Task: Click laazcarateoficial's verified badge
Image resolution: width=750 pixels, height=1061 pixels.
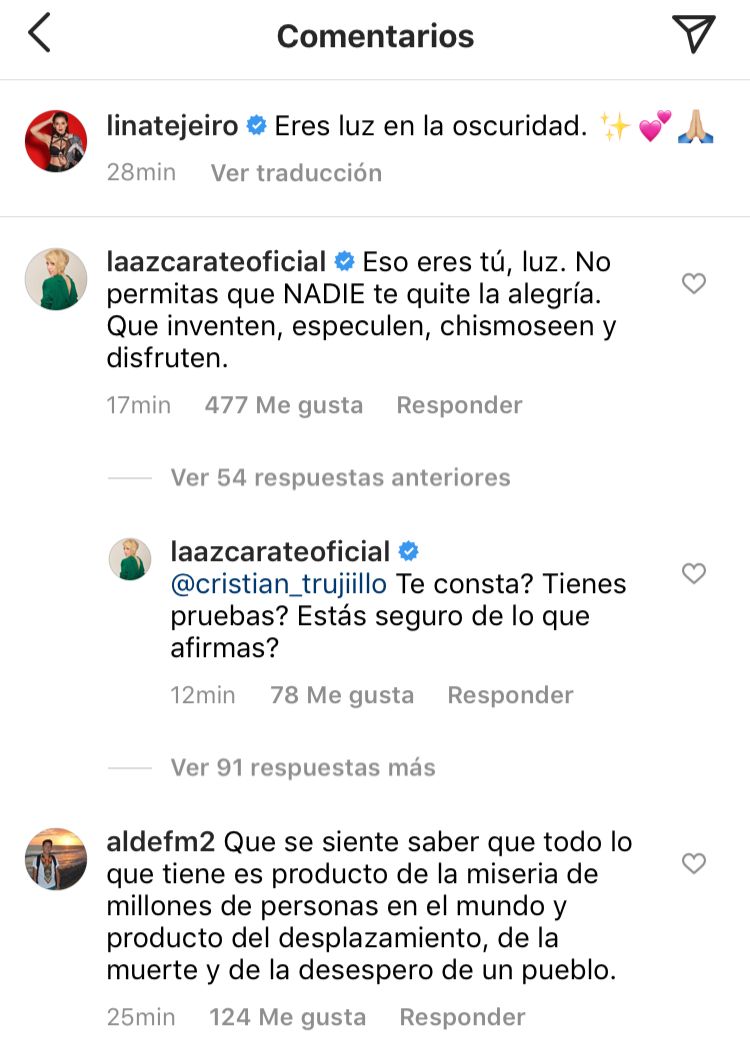Action: pos(344,261)
